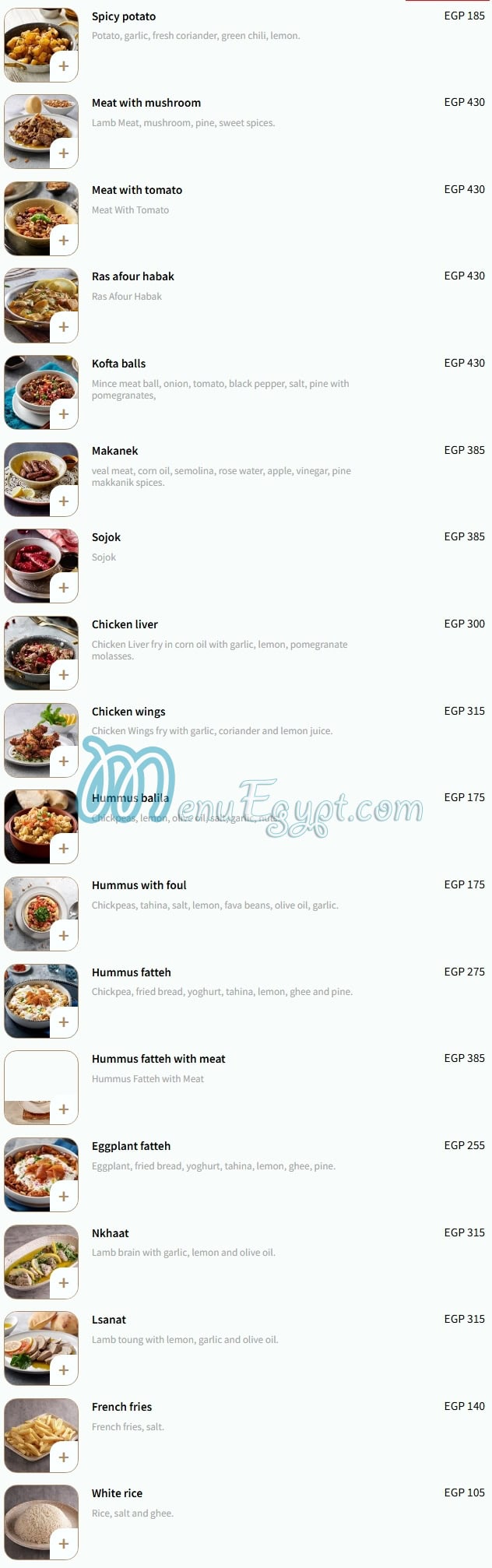Add Lsanat using its plus button
This screenshot has height=1568, width=492.
(x=64, y=1370)
